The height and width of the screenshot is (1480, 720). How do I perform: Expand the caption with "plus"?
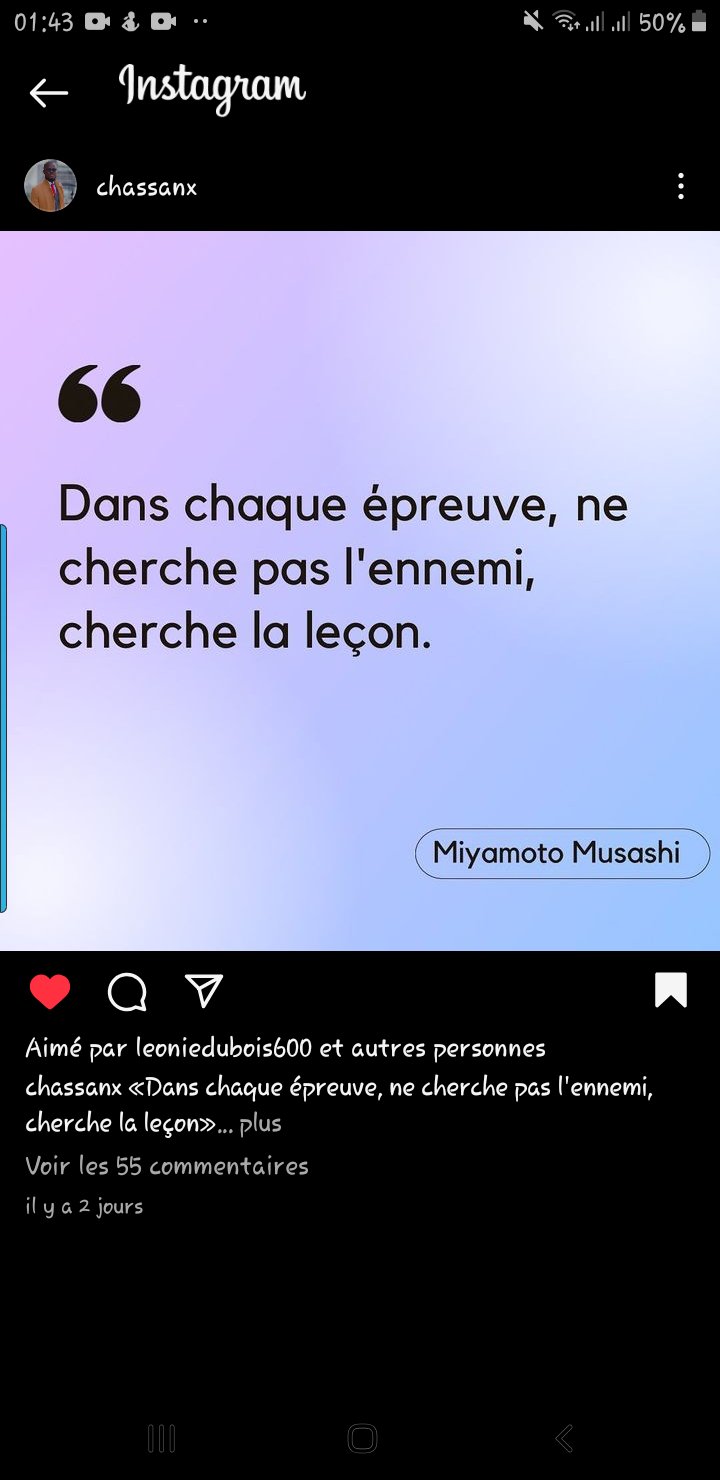click(260, 1123)
